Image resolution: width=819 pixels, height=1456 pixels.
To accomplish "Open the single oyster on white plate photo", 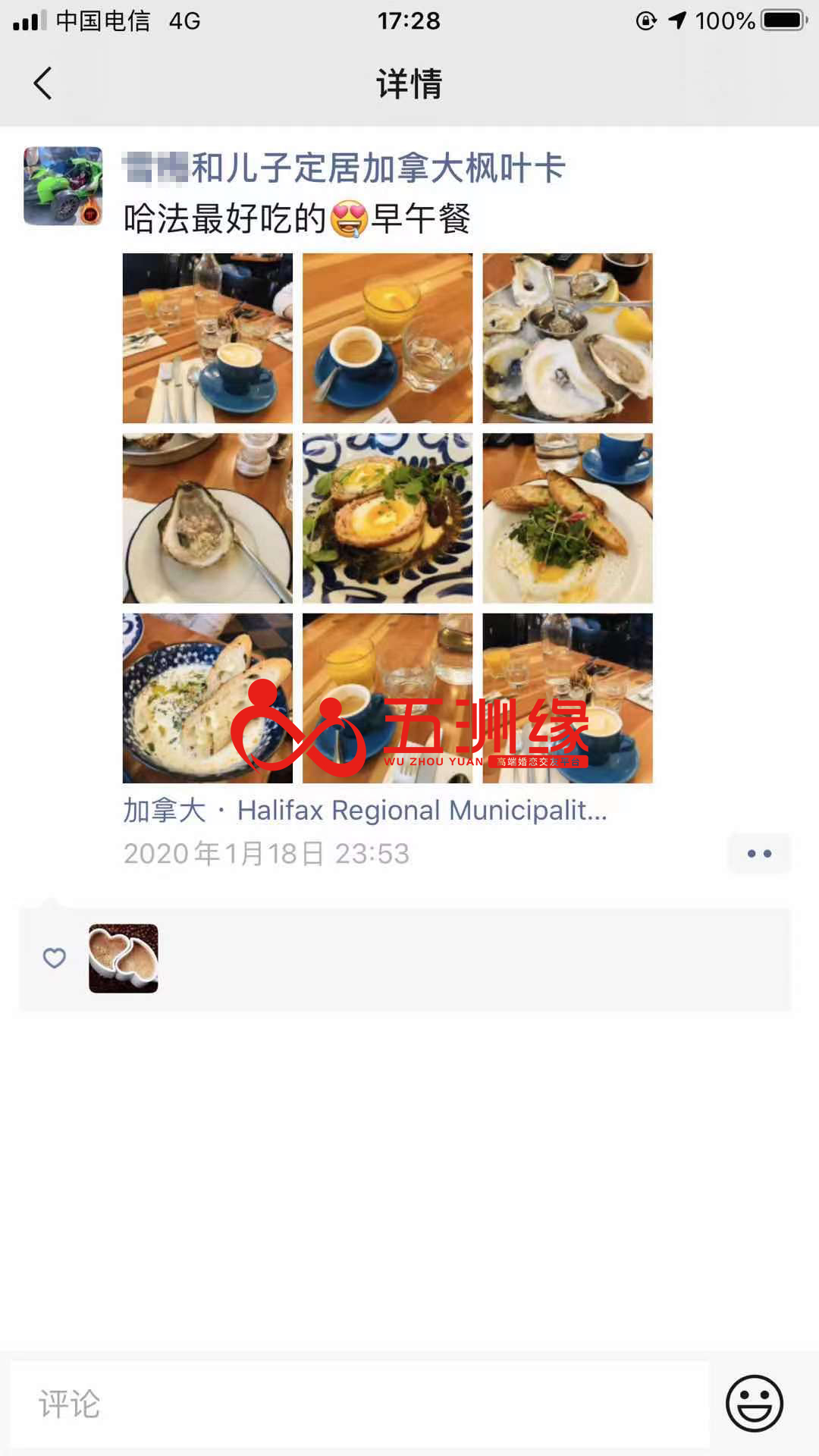I will pos(207,518).
